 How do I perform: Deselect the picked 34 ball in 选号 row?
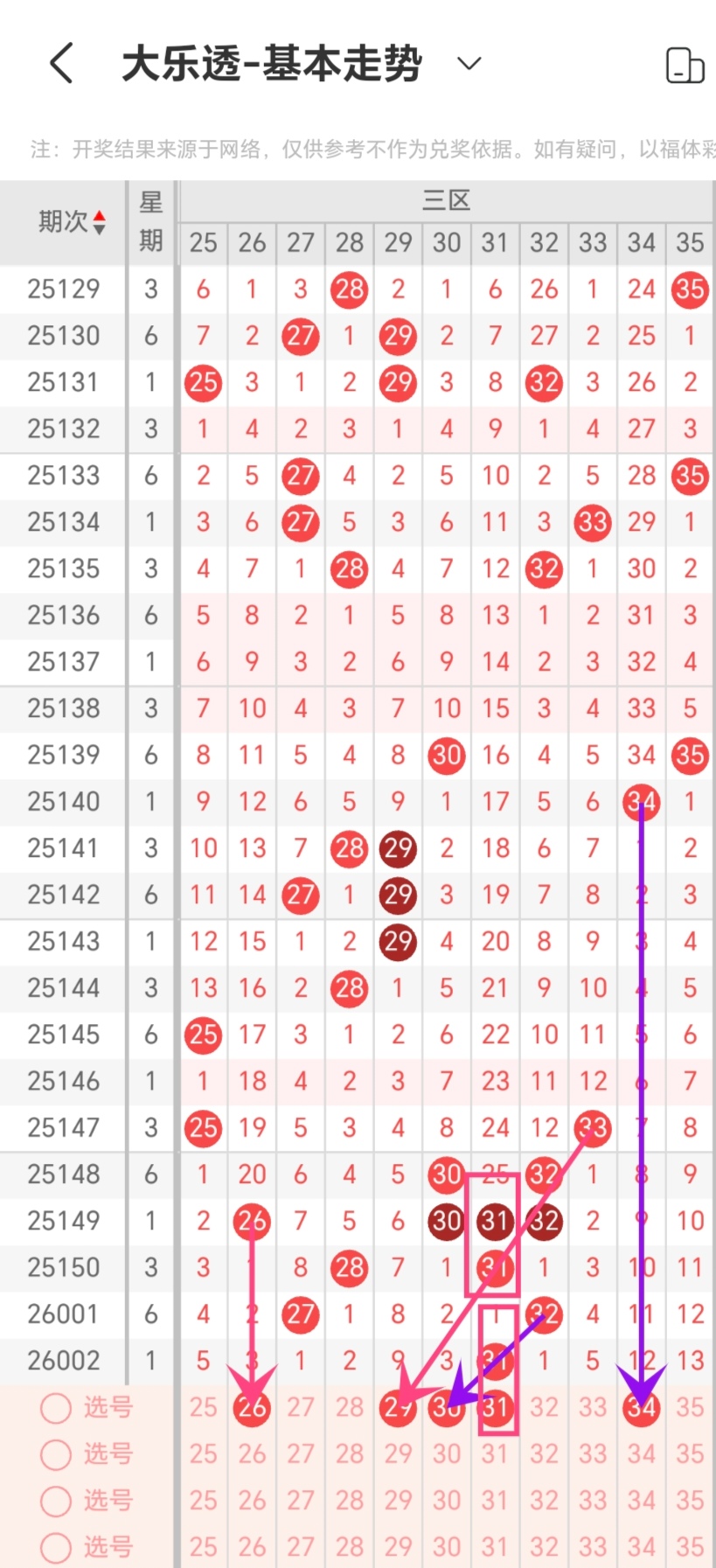(x=641, y=1407)
